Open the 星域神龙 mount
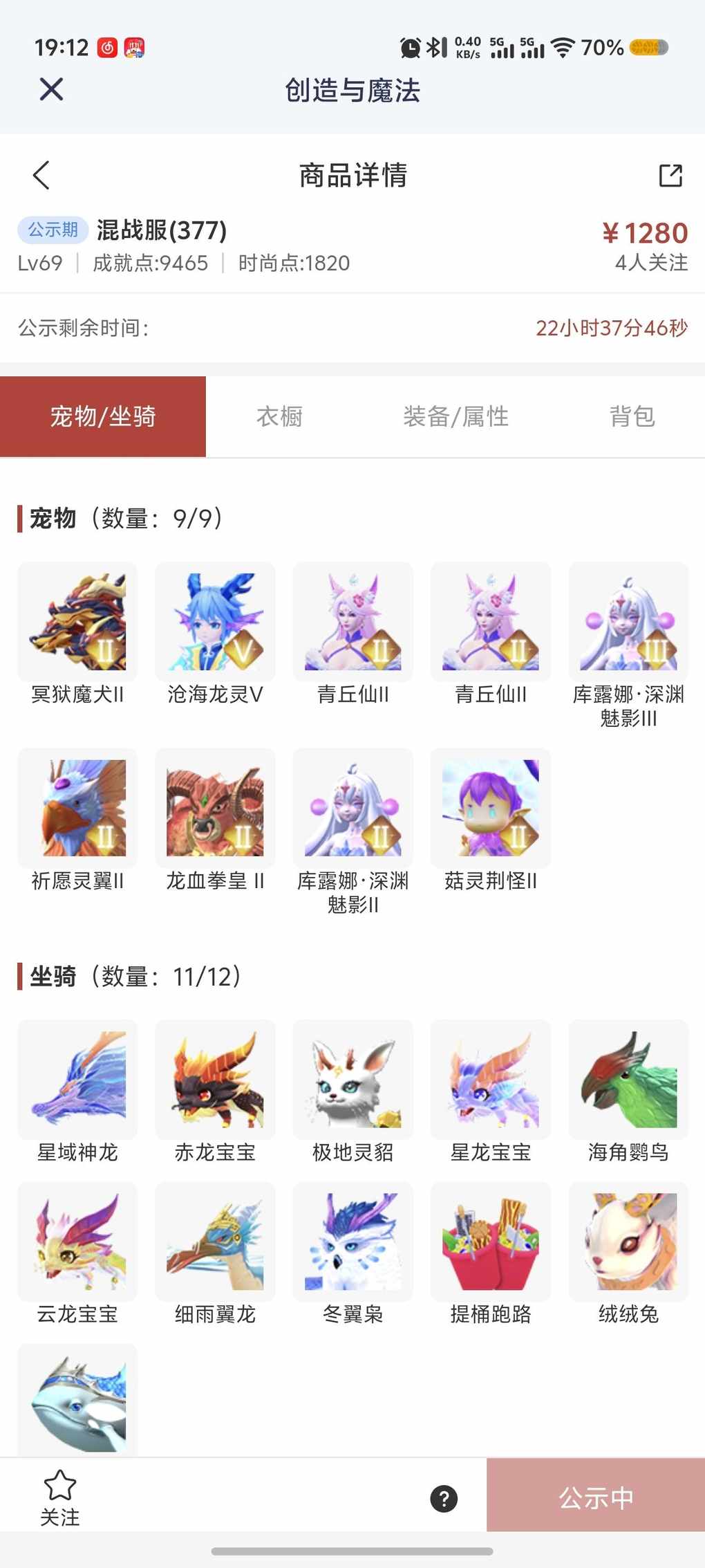705x1568 pixels. pos(77,1079)
